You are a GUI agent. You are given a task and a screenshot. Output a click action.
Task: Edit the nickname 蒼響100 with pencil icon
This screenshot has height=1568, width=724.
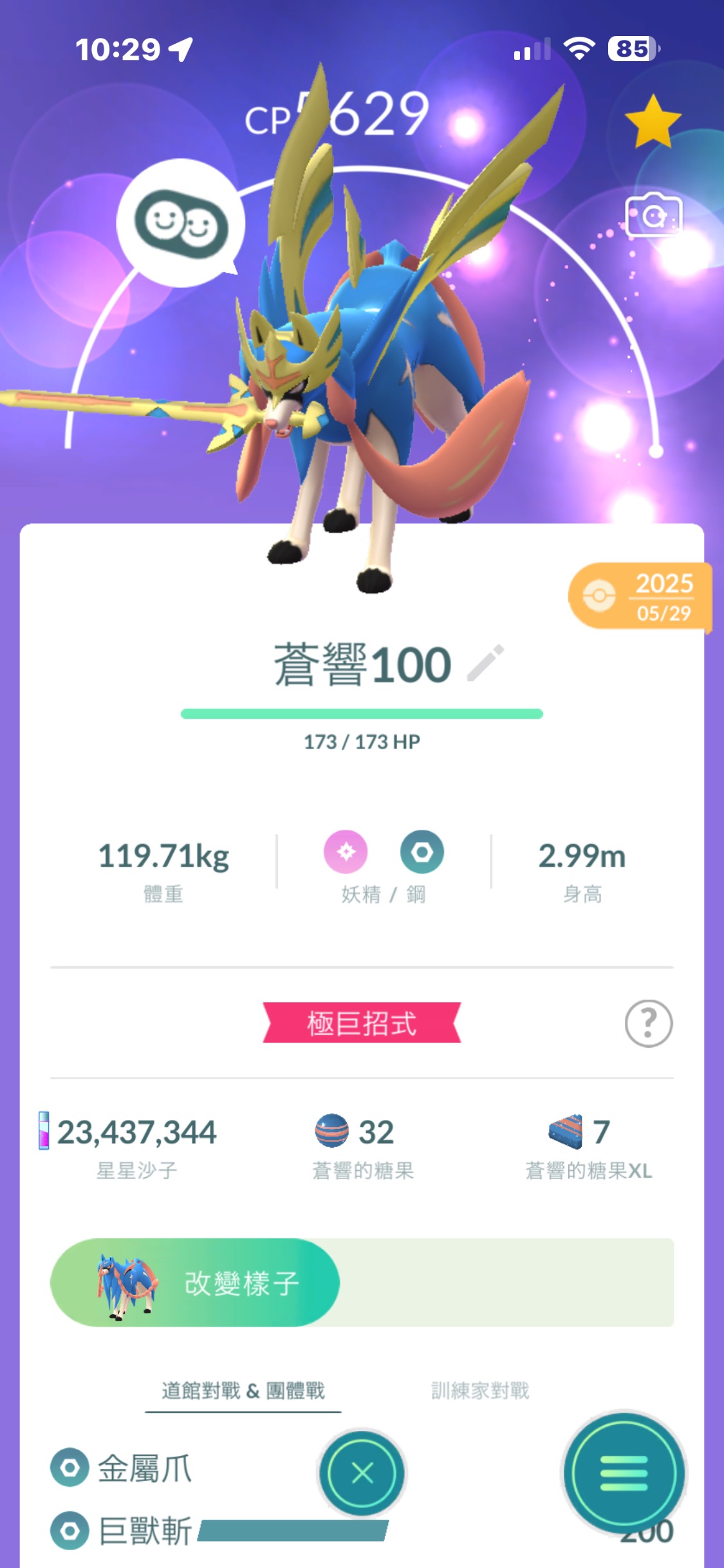point(485,663)
